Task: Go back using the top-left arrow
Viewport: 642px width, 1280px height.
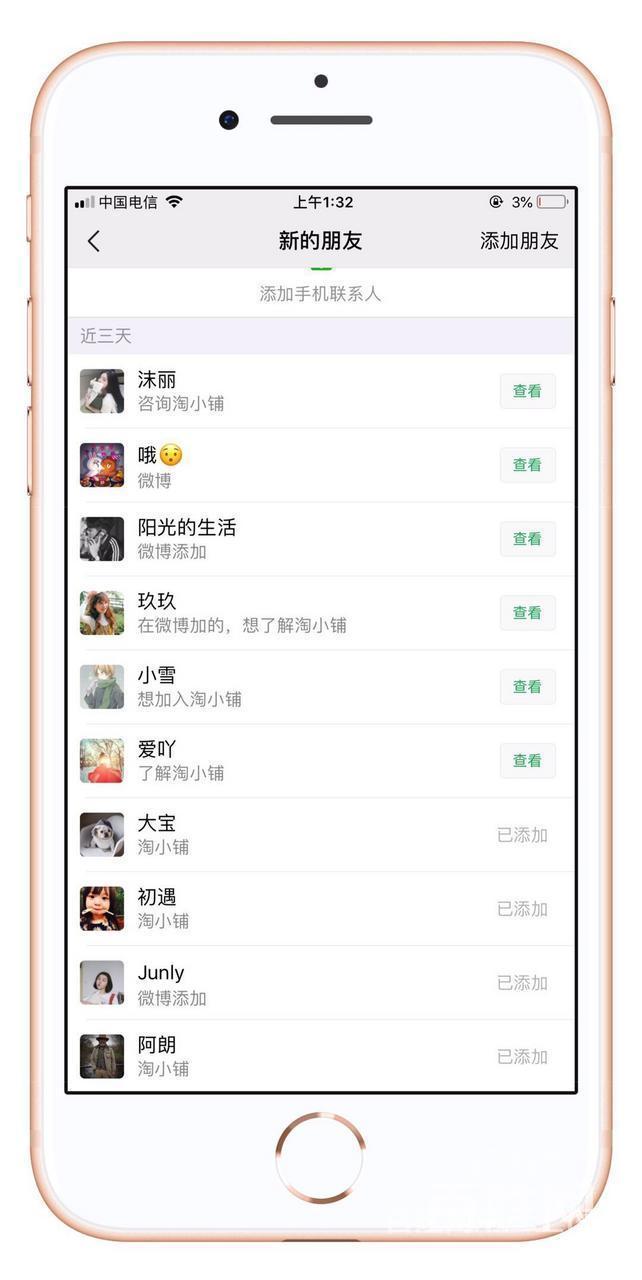Action: point(94,241)
